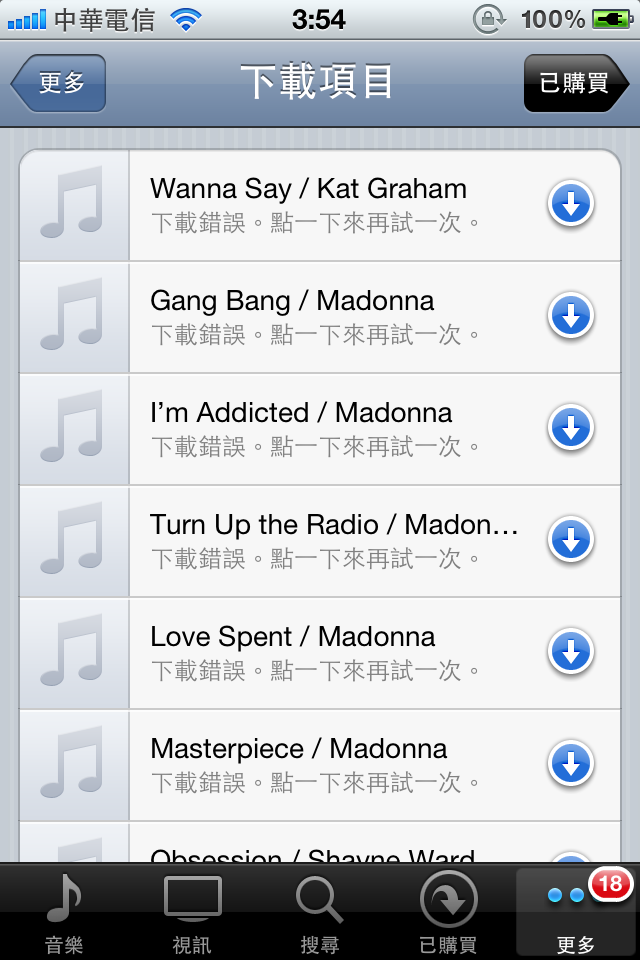
Task: Download Turn Up the Radio again
Action: (x=571, y=541)
